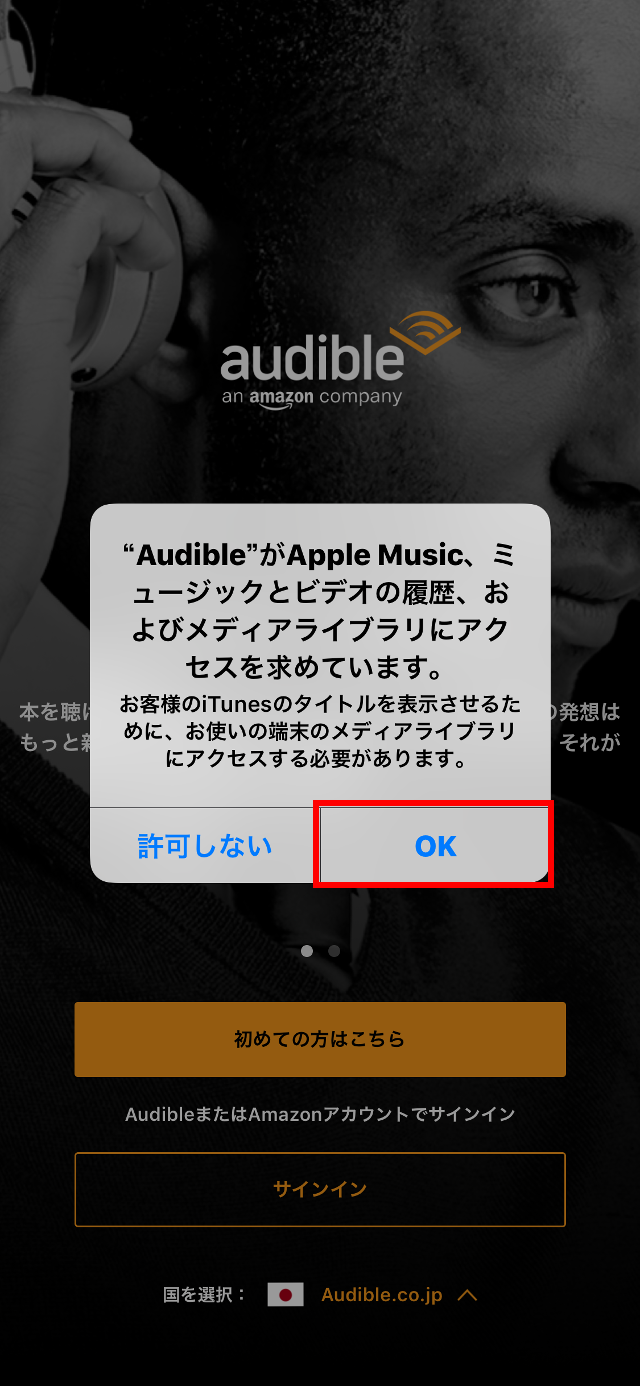
Task: Deny access with 許可しない
Action: click(x=205, y=846)
